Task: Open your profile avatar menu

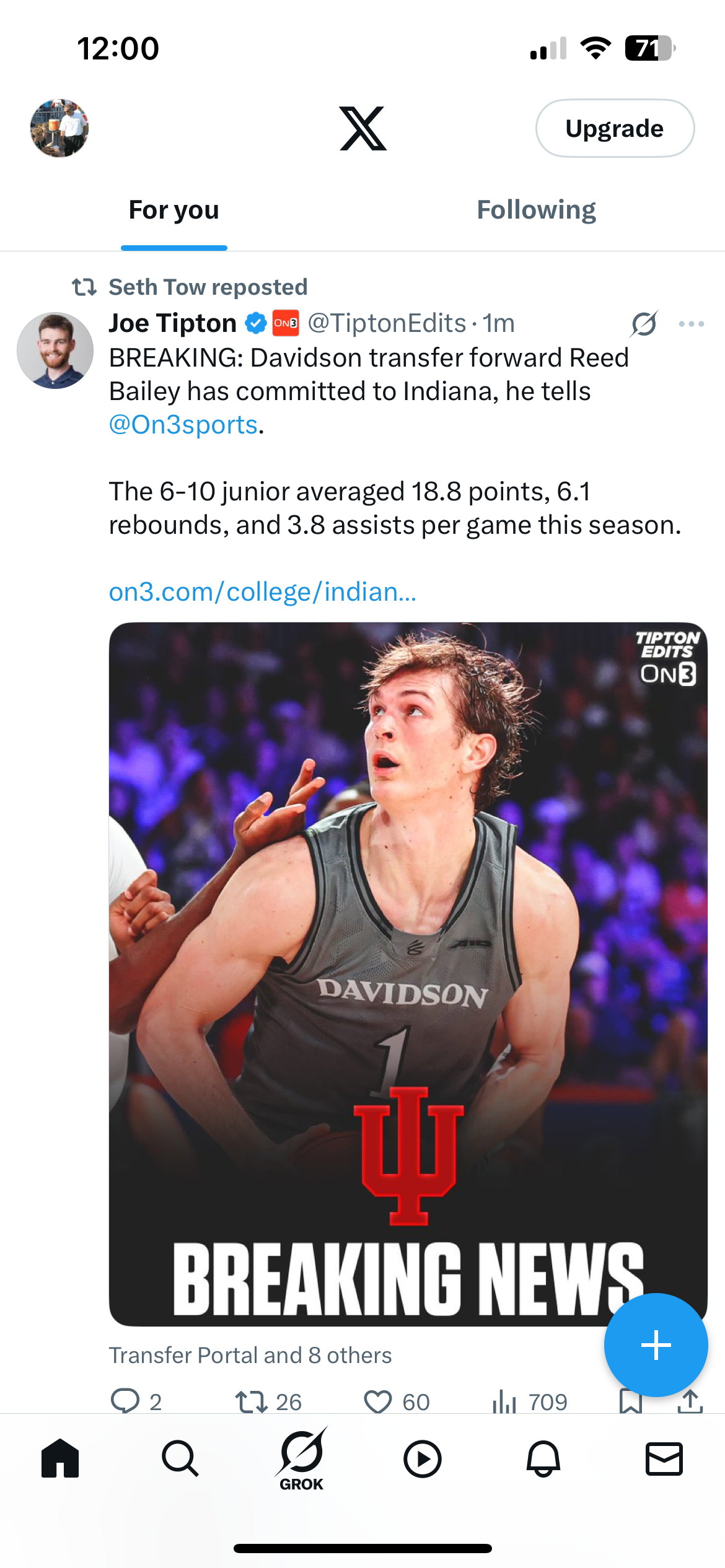Action: coord(59,128)
